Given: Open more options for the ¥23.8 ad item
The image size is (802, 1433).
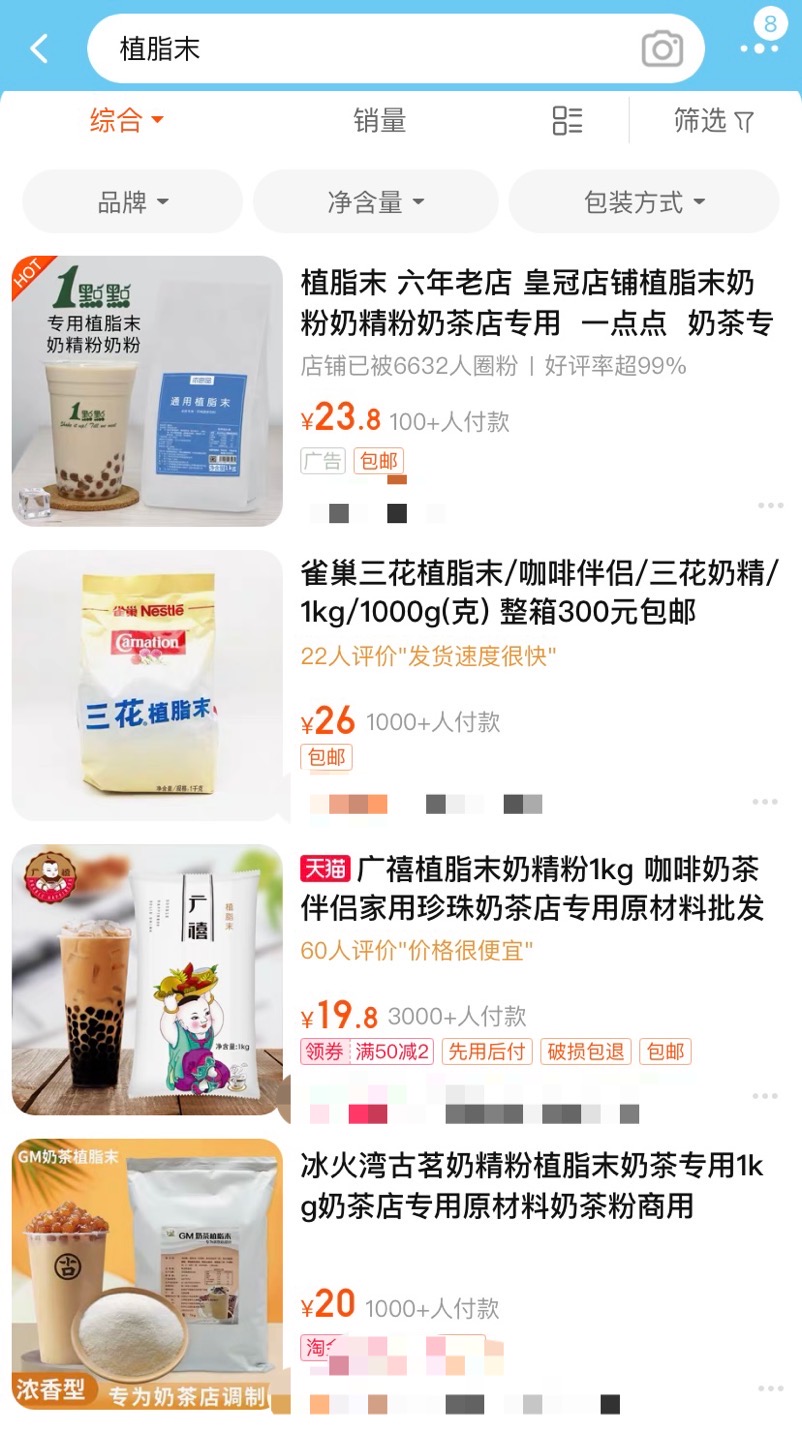Looking at the screenshot, I should tap(770, 506).
